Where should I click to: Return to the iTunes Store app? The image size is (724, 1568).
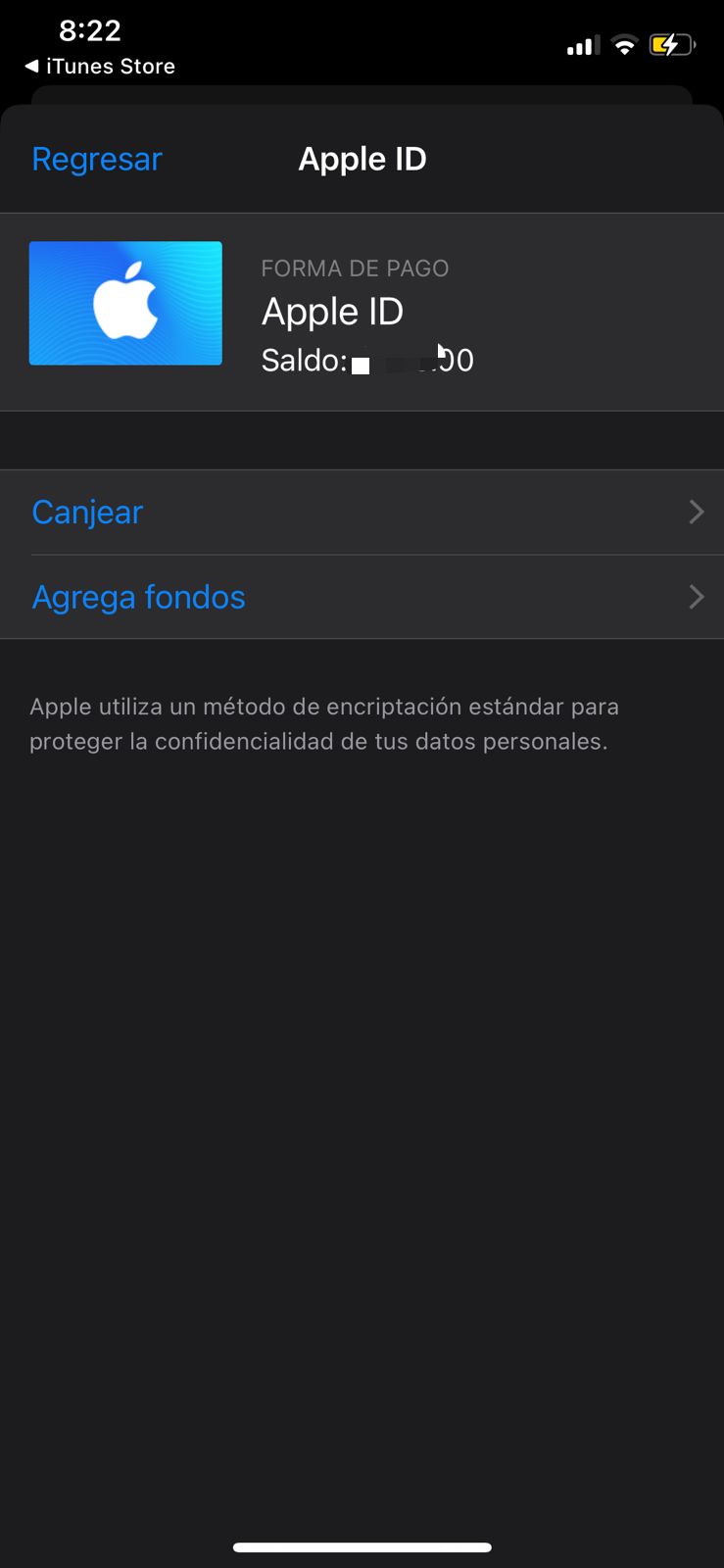pos(100,67)
